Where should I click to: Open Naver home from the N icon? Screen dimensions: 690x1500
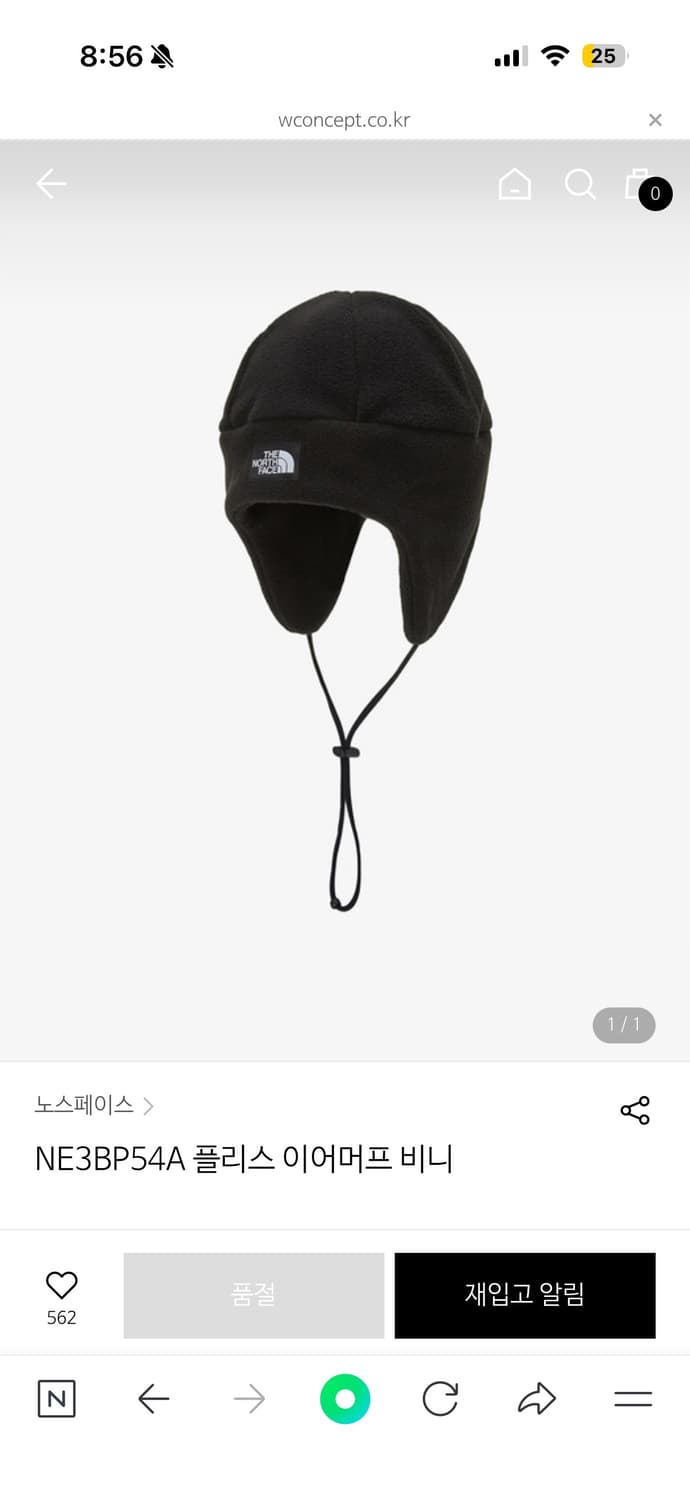tap(57, 1398)
